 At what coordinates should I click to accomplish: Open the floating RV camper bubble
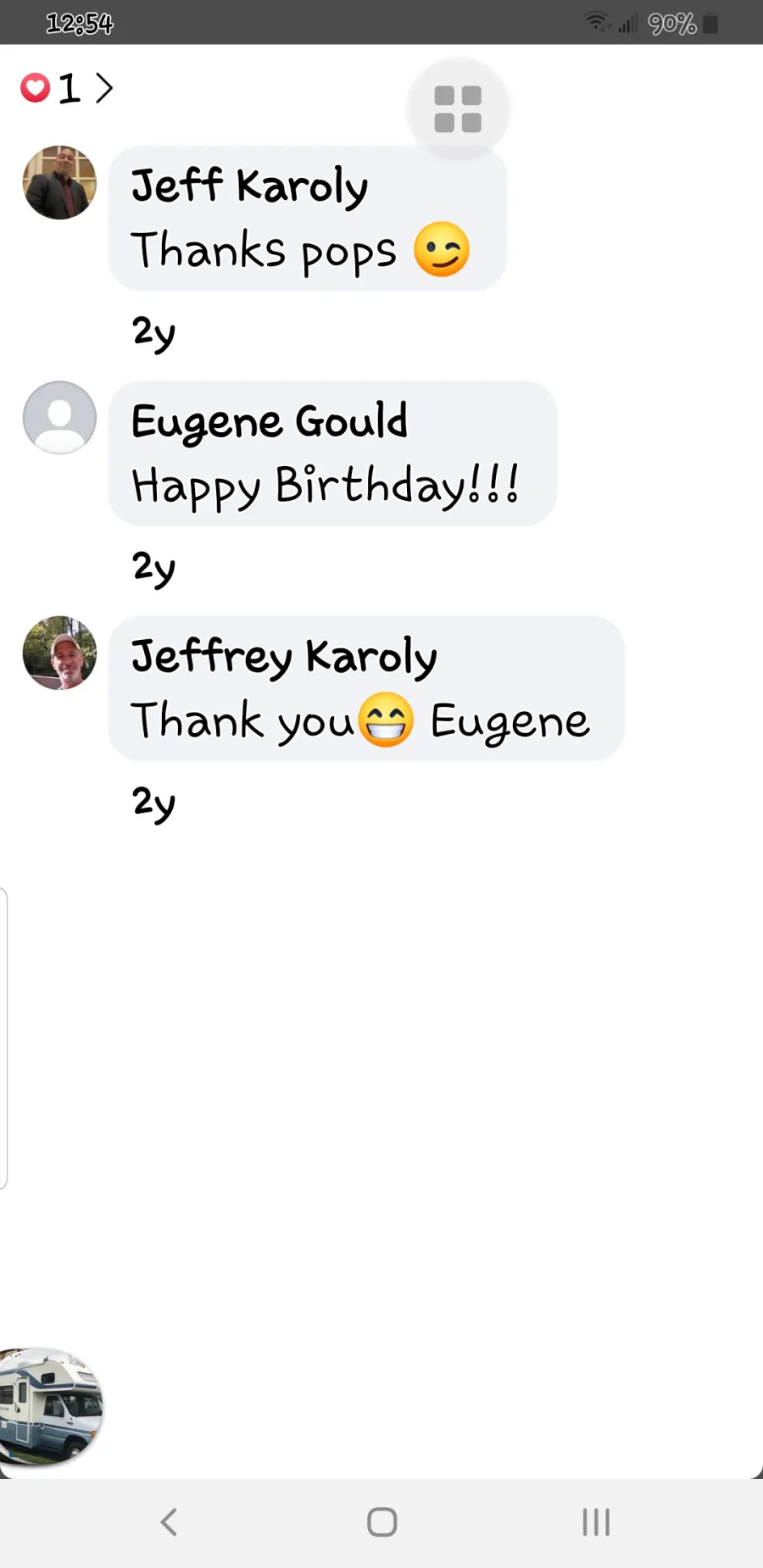pos(48,1407)
